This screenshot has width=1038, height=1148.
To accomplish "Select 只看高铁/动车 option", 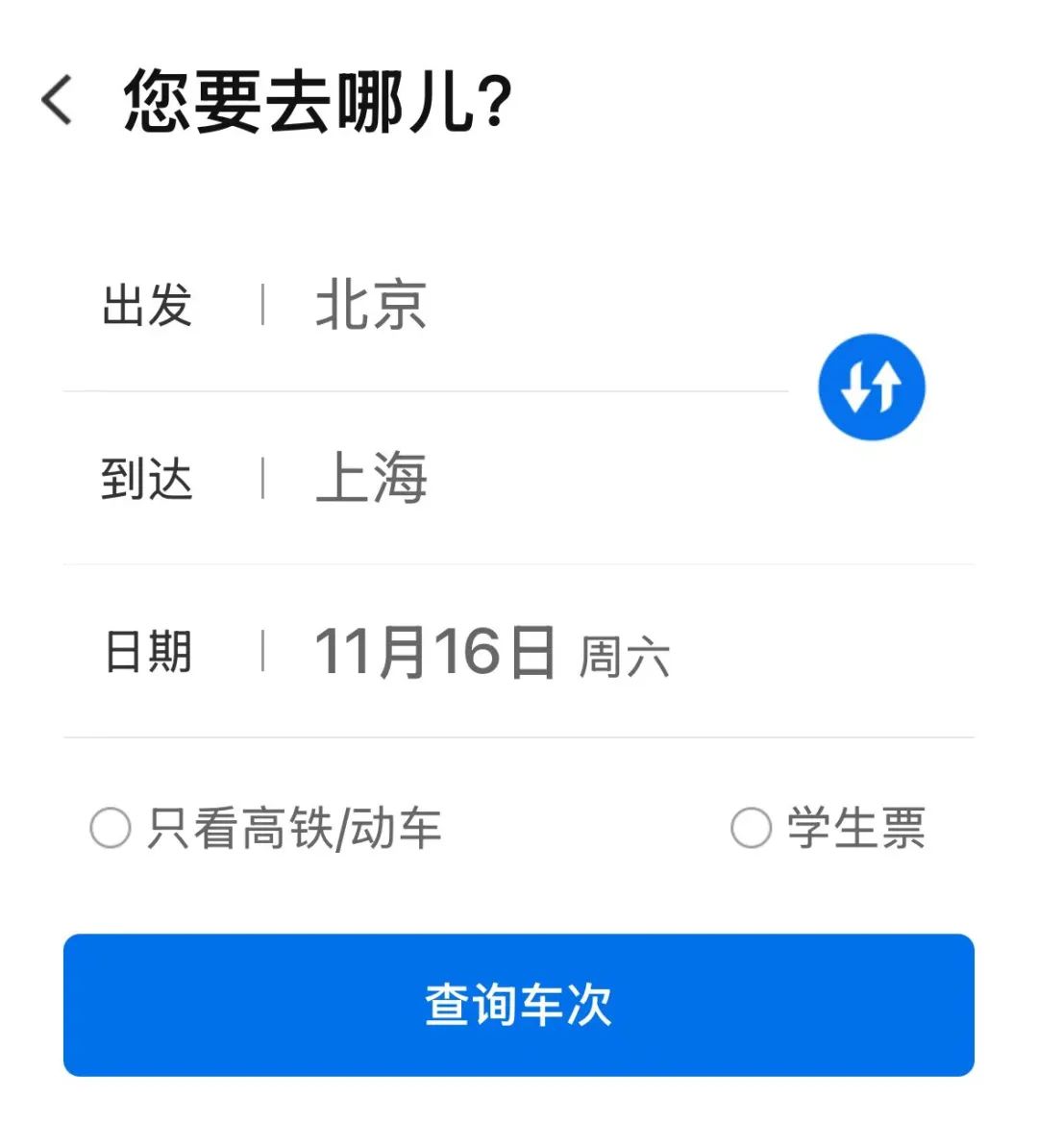I will pyautogui.click(x=111, y=828).
